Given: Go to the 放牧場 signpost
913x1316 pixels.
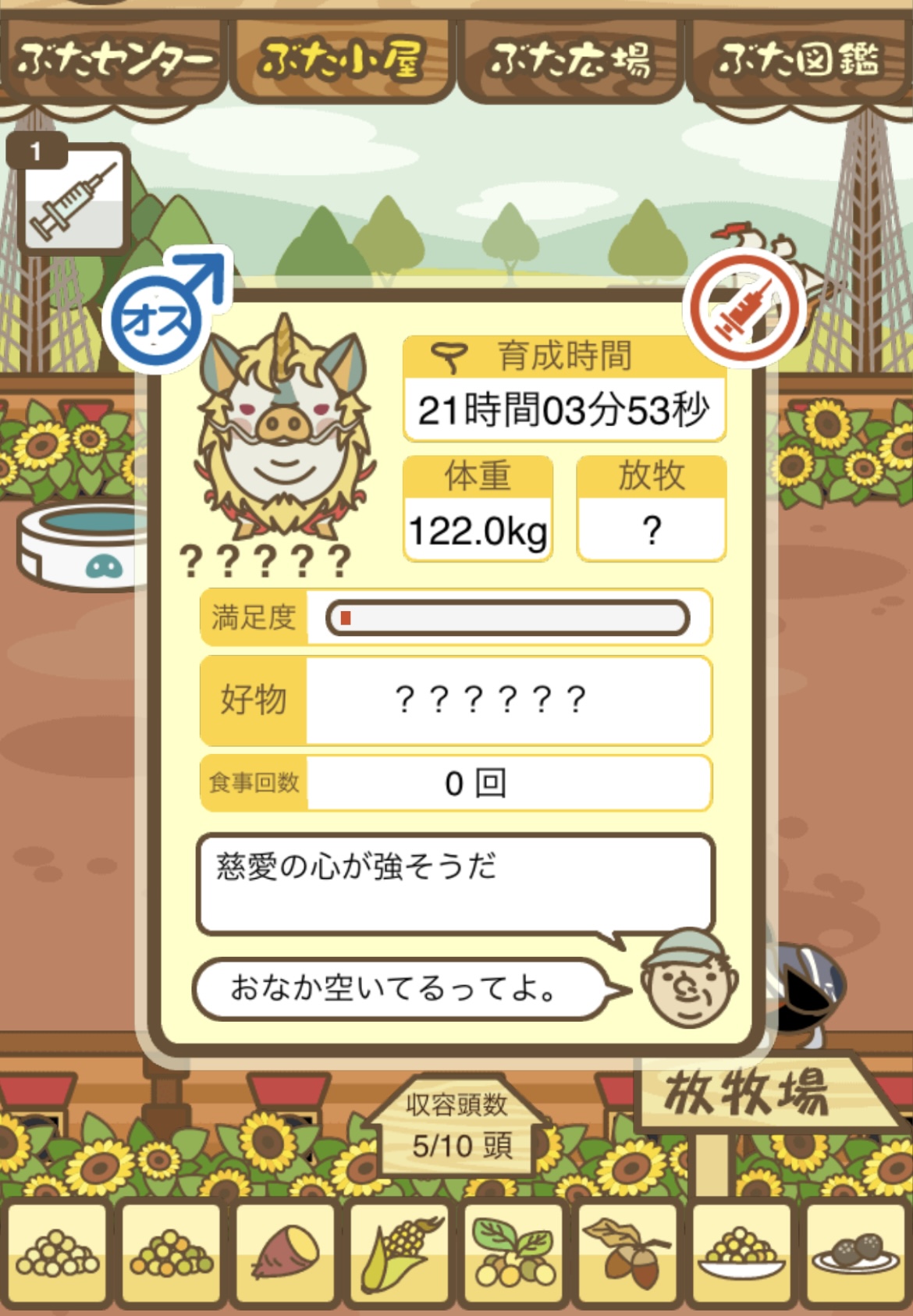Looking at the screenshot, I should 749,1091.
